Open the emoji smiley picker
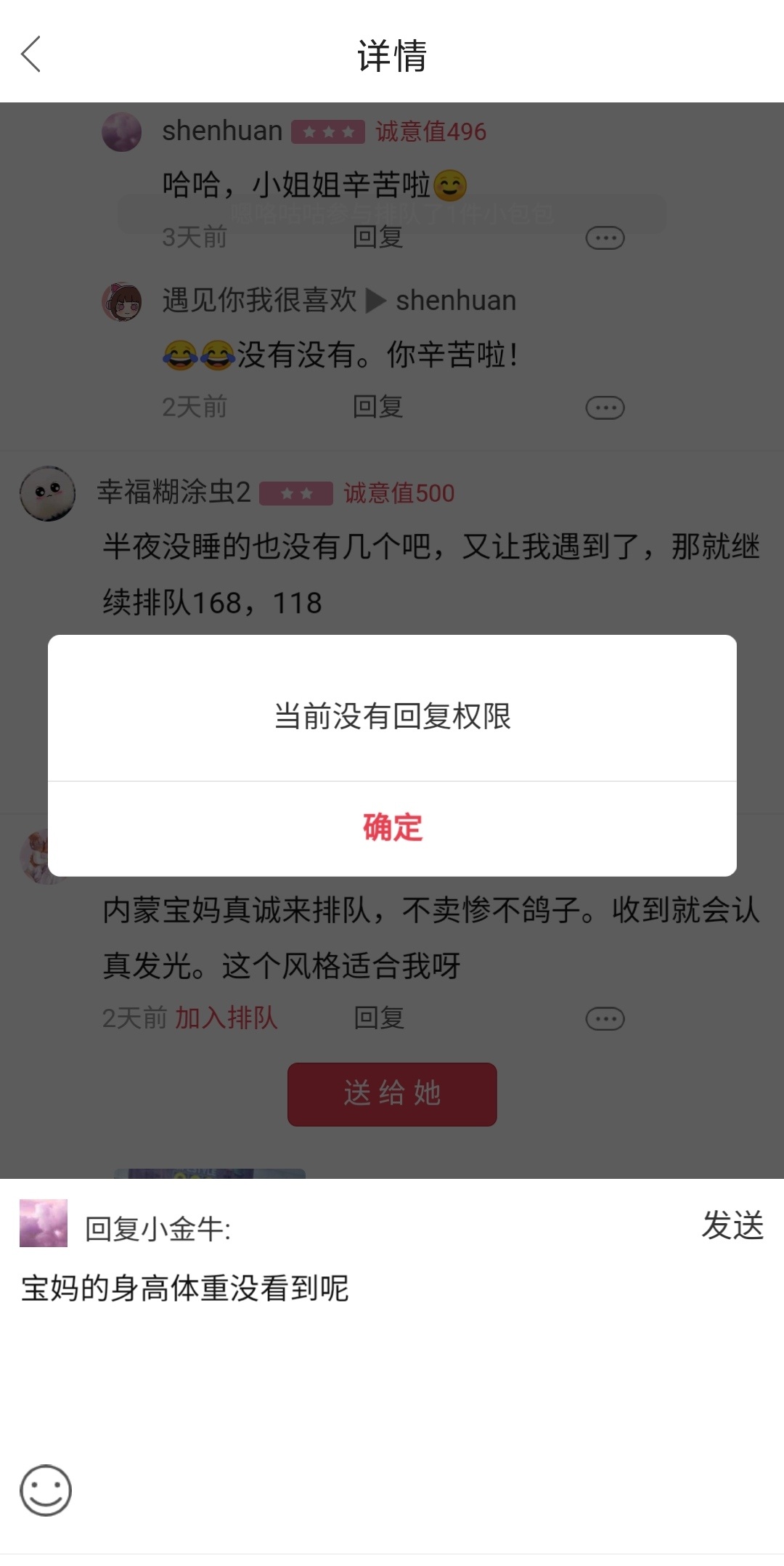 tap(46, 1490)
